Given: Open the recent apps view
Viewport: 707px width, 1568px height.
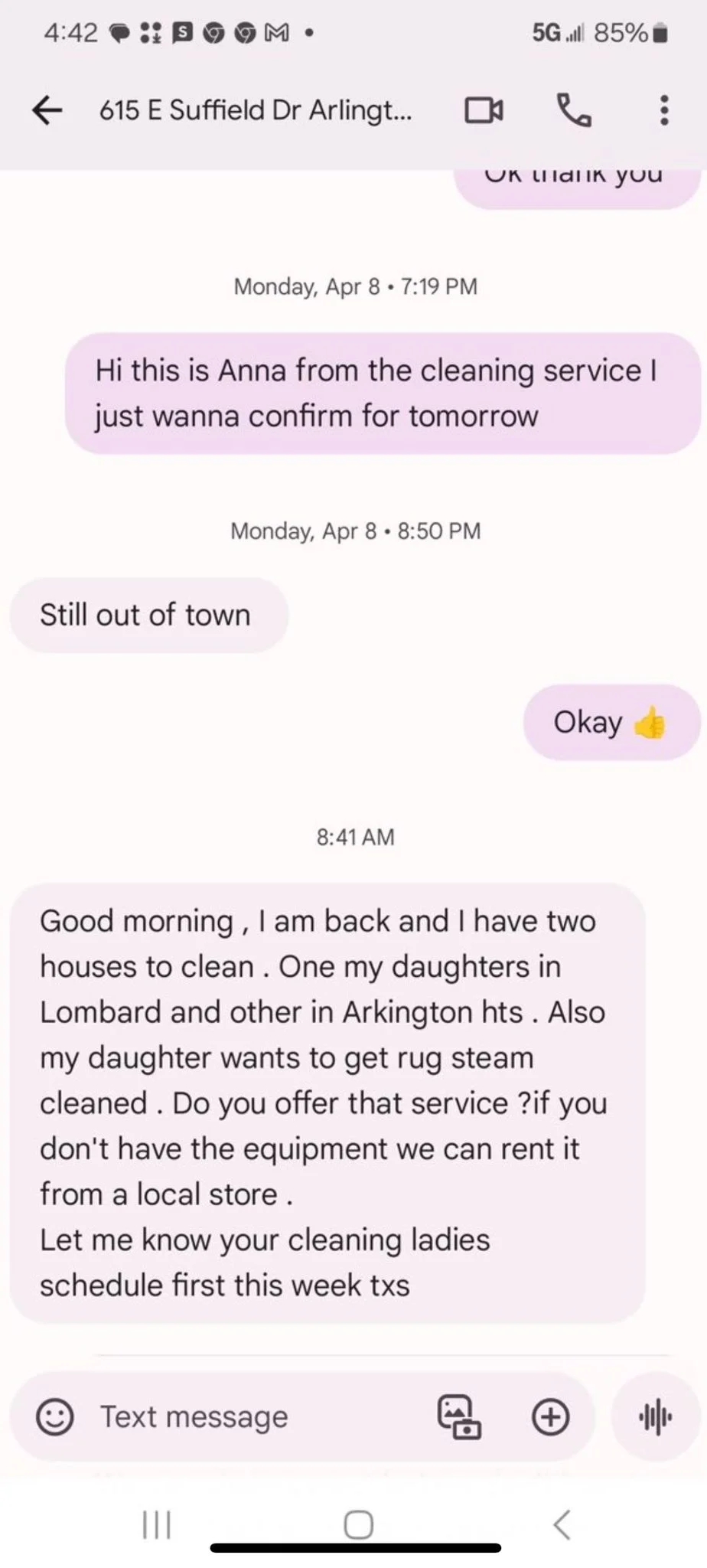Looking at the screenshot, I should tap(157, 1524).
